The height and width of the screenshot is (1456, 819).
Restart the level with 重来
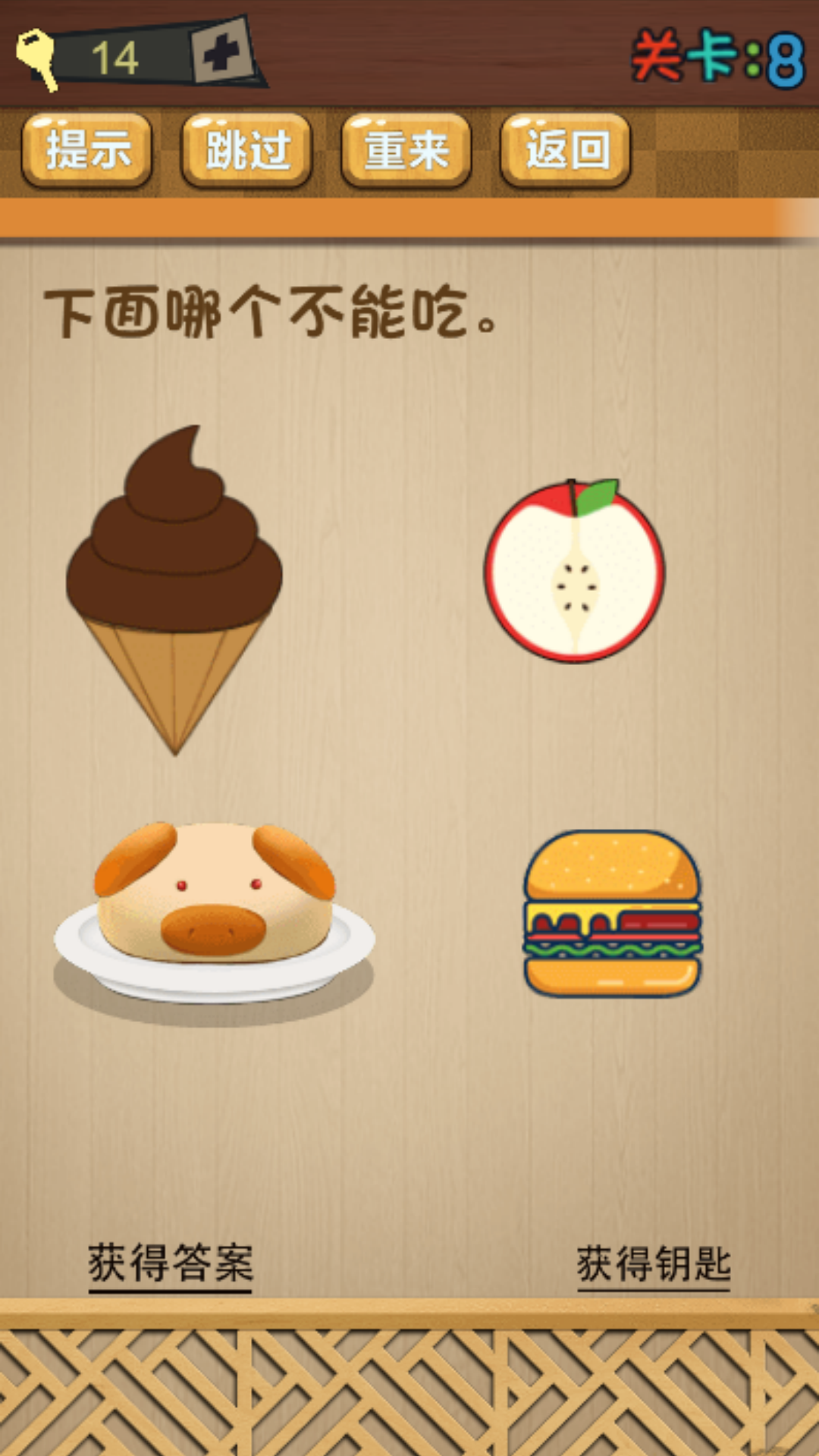pyautogui.click(x=406, y=149)
